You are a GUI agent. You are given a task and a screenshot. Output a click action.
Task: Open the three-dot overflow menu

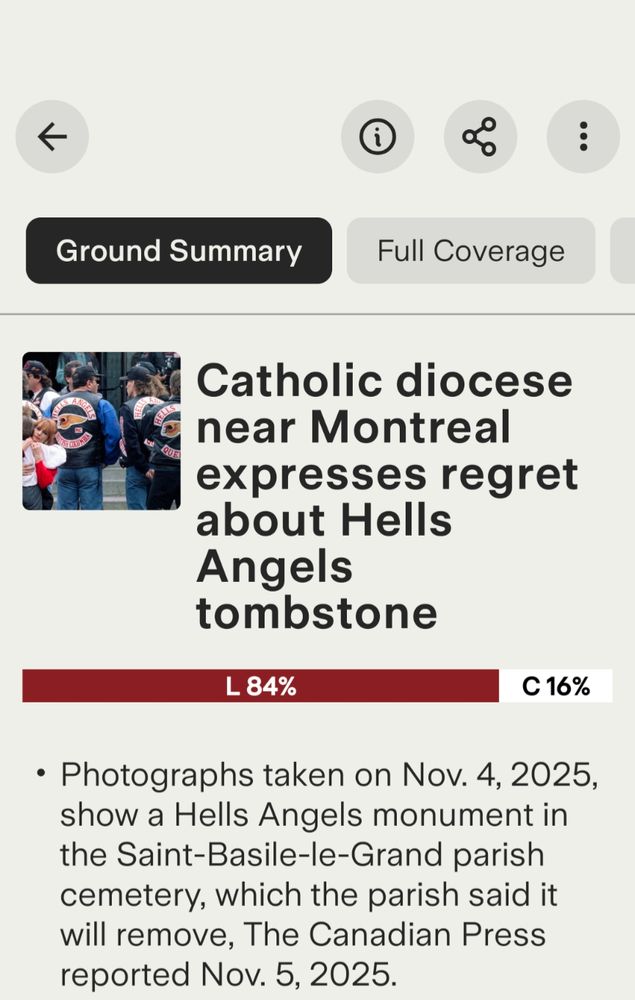583,137
